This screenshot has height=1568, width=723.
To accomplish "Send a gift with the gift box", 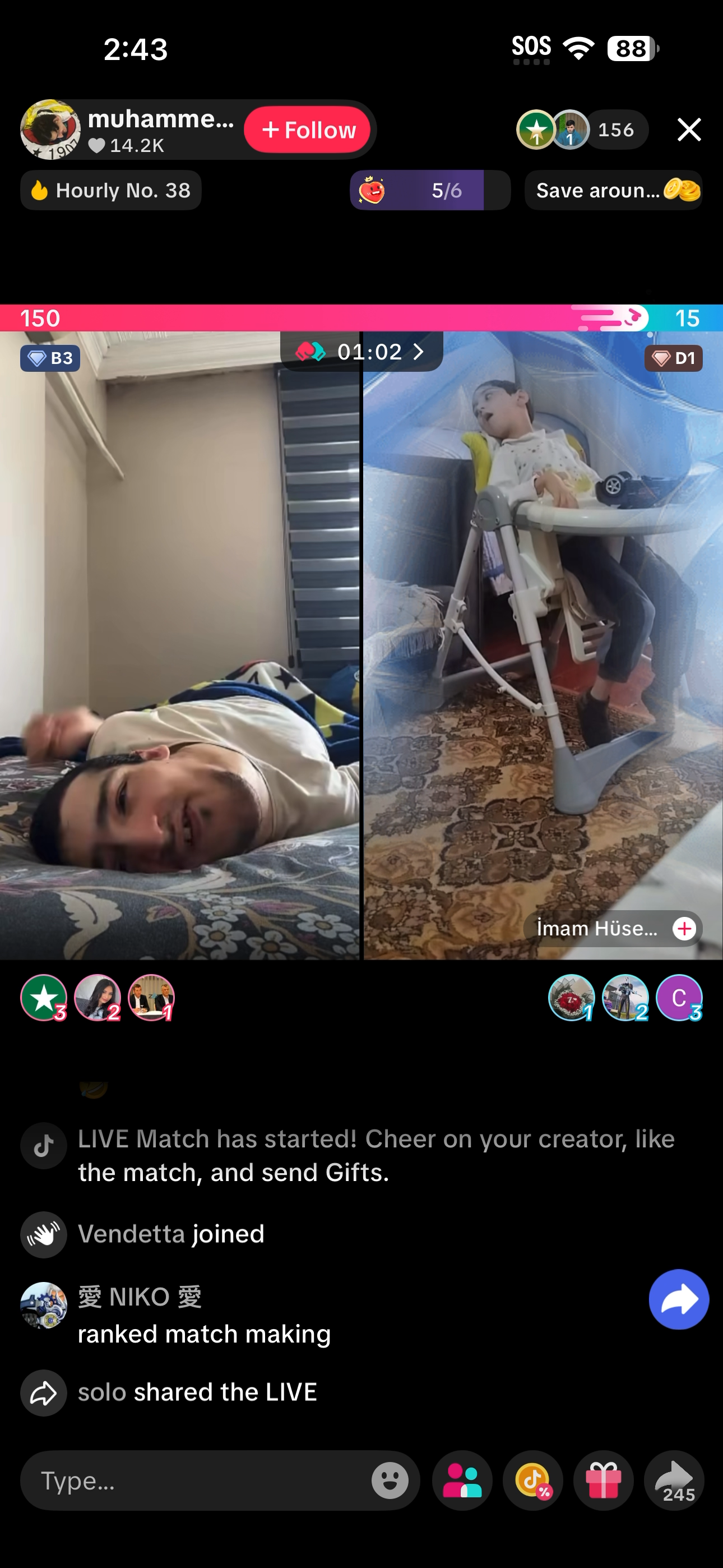I will (603, 1481).
